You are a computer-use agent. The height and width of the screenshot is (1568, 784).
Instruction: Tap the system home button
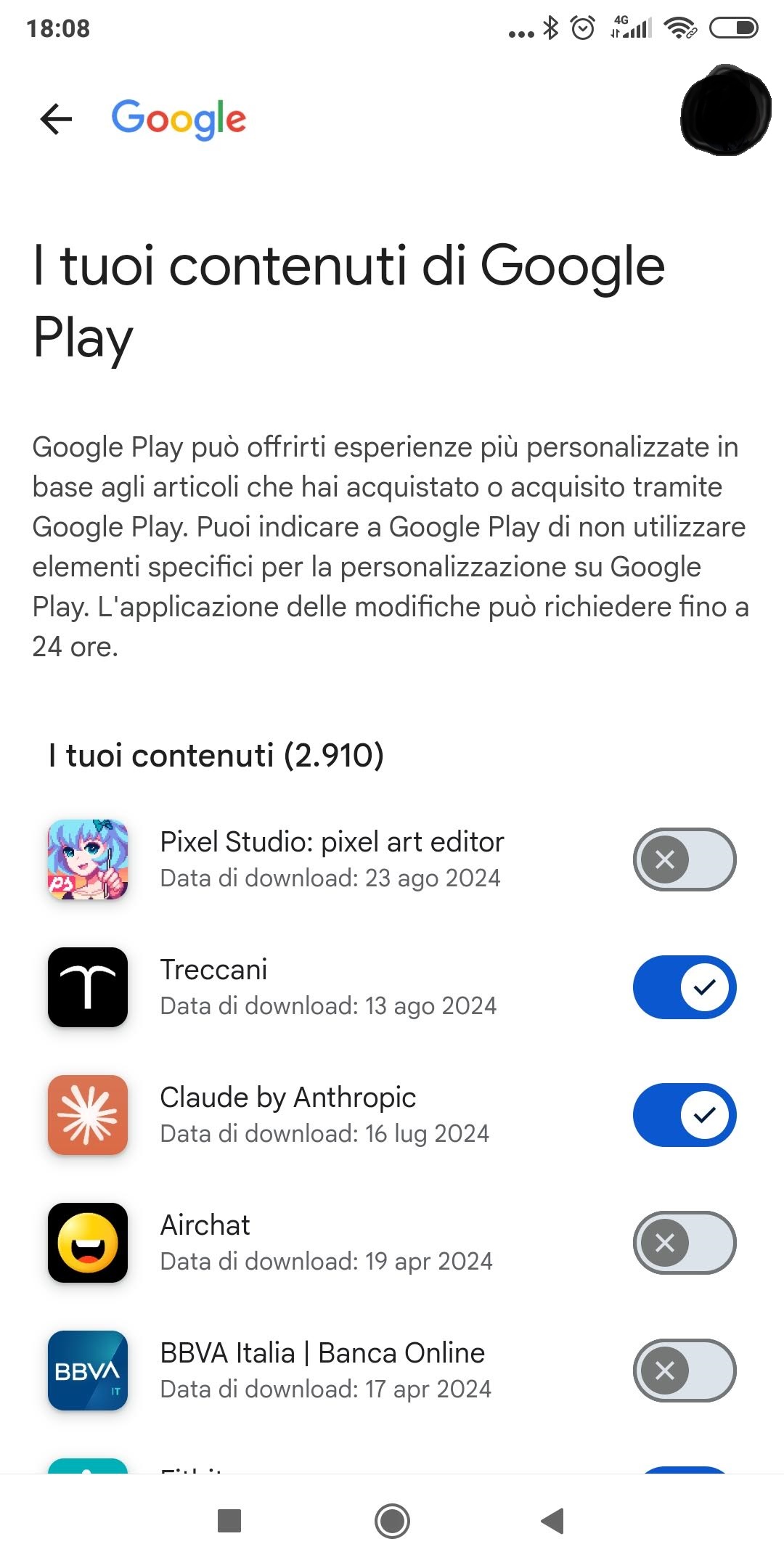[392, 1520]
